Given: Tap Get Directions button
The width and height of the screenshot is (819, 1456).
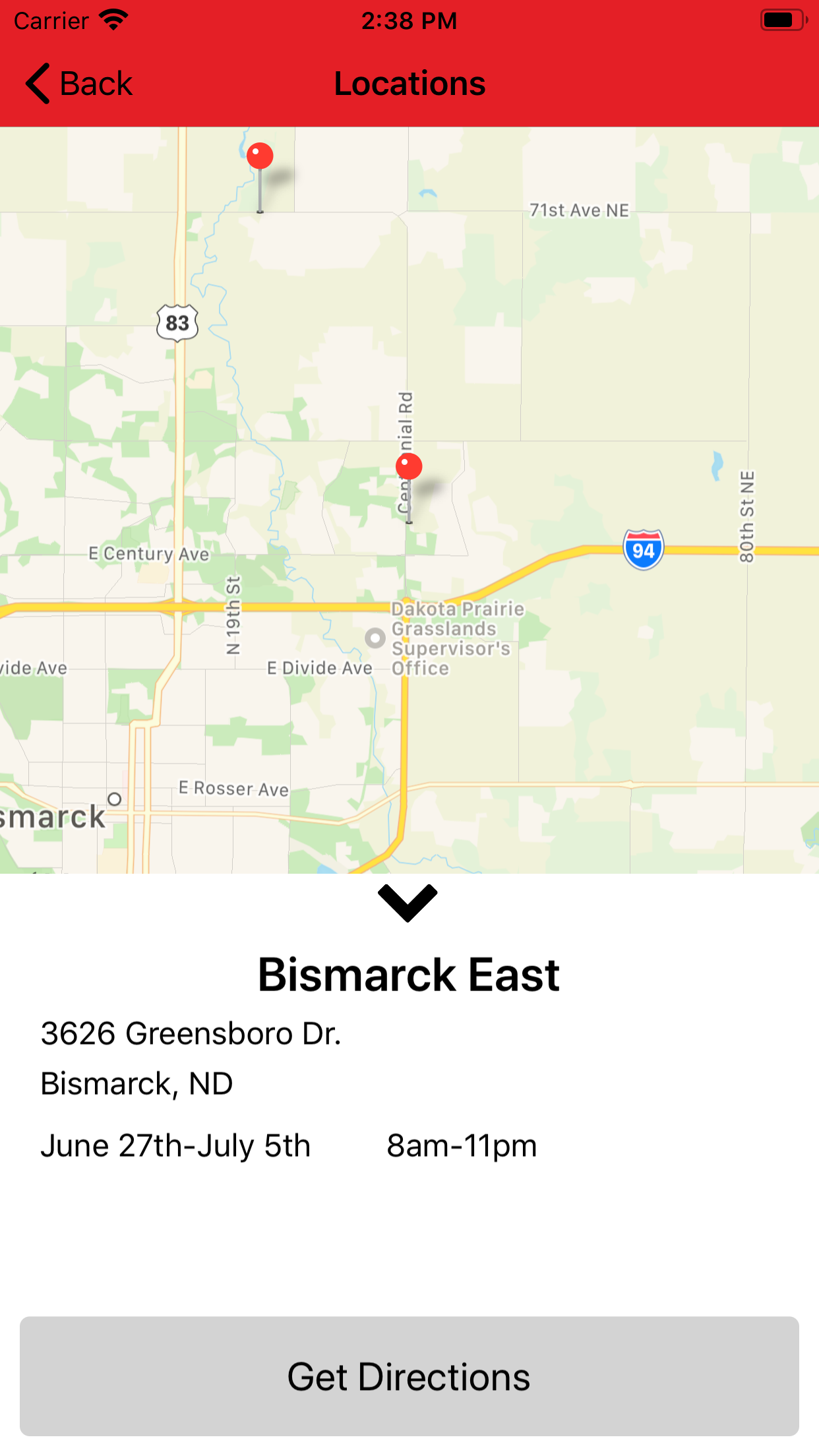Looking at the screenshot, I should (409, 1376).
